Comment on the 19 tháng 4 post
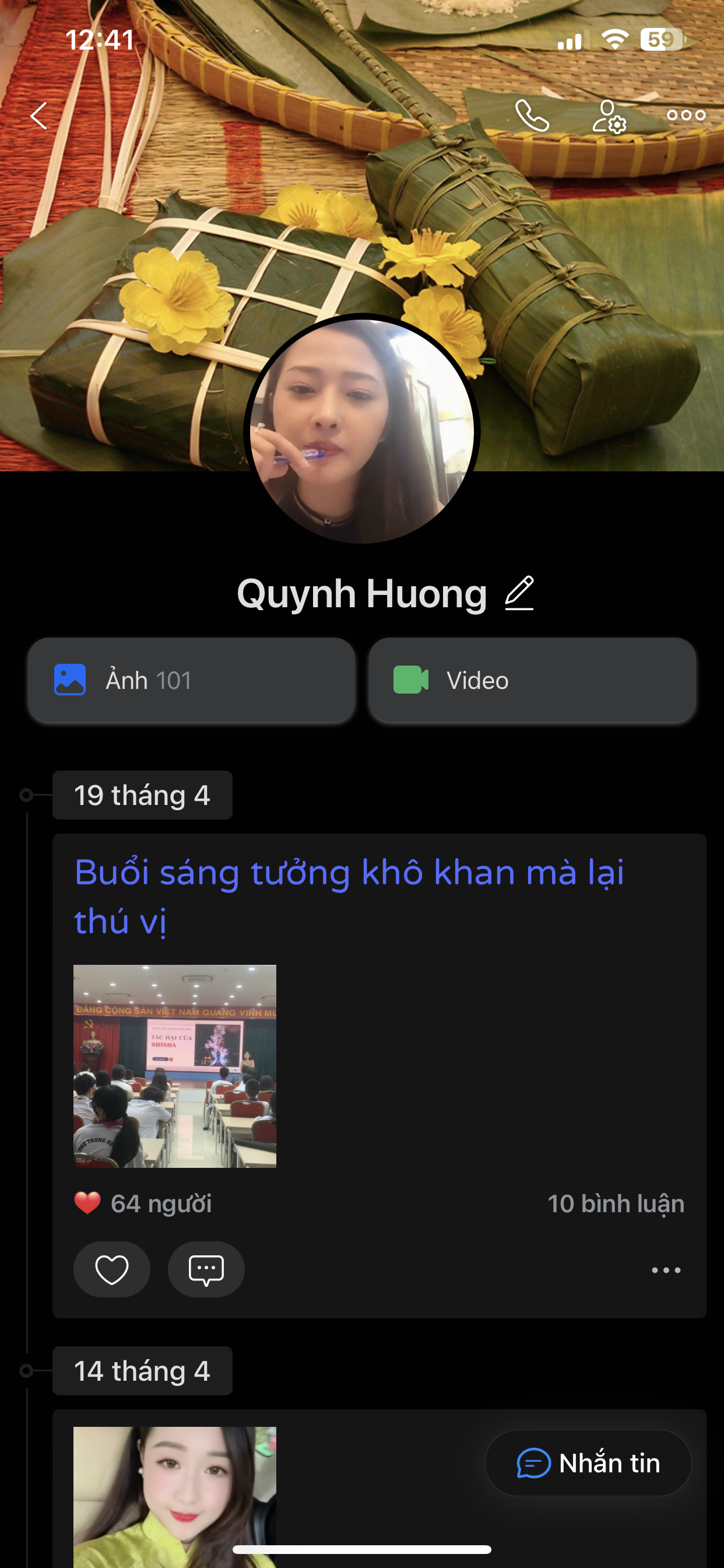724x1568 pixels. tap(206, 1269)
